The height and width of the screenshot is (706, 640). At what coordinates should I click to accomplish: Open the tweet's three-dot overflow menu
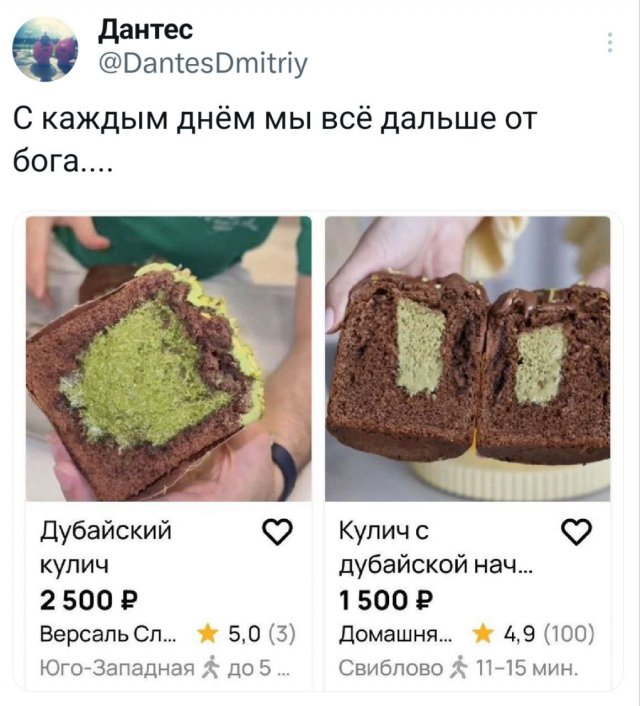610,42
